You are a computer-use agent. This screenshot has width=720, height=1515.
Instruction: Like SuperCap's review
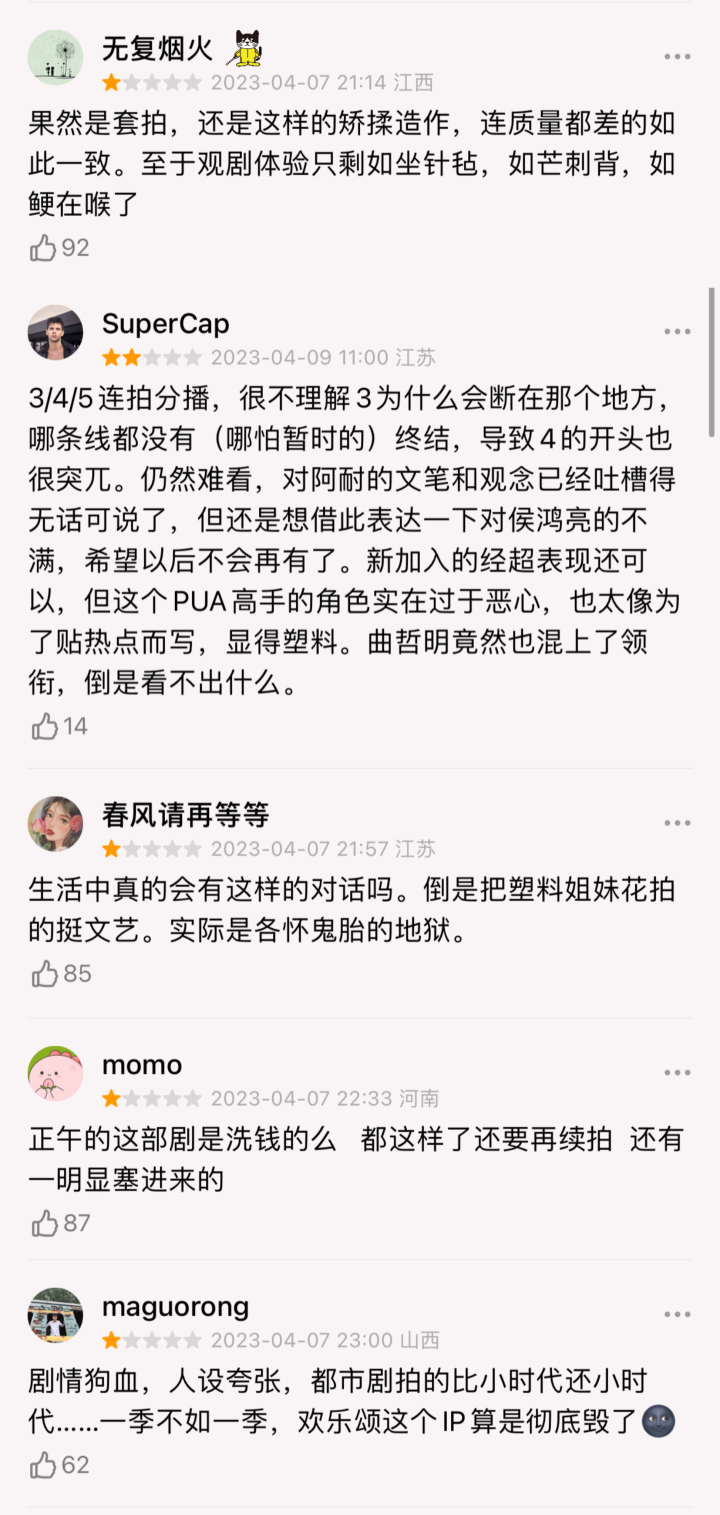pyautogui.click(x=44, y=726)
